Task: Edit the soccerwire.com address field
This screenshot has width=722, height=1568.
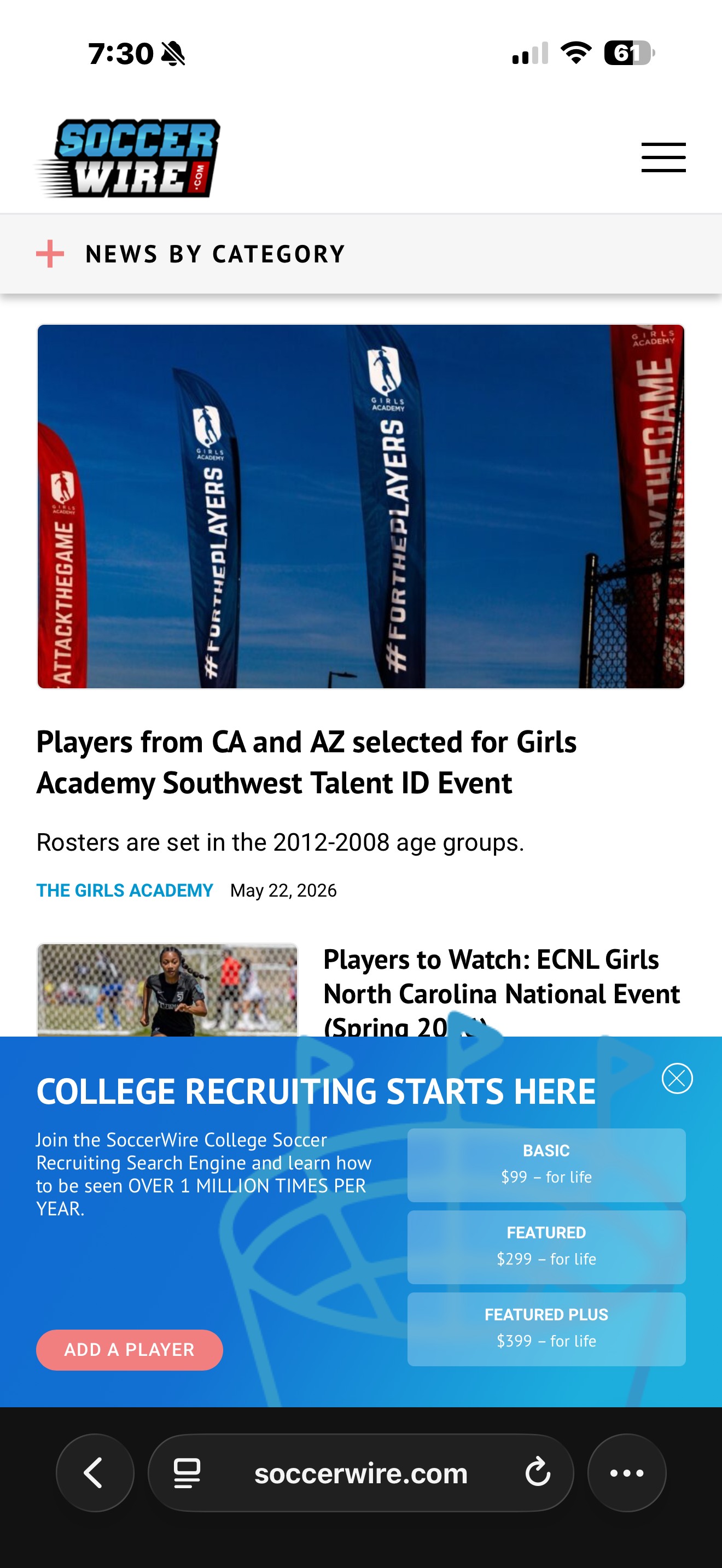Action: (361, 1473)
